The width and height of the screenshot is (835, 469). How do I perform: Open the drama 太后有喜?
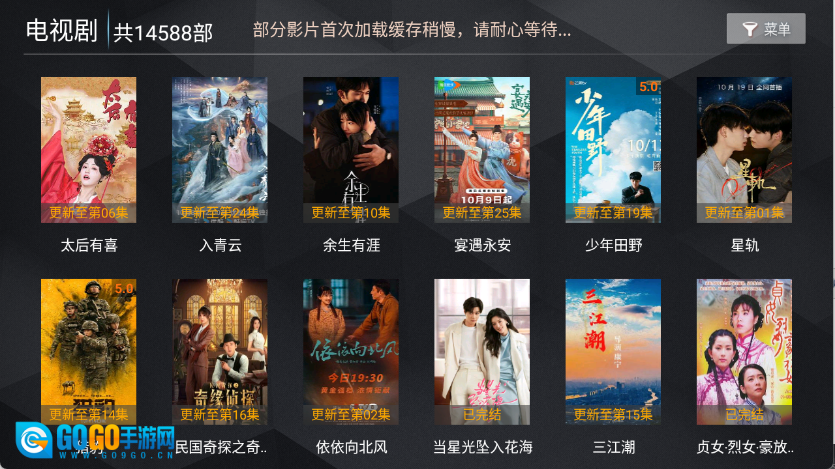click(88, 150)
